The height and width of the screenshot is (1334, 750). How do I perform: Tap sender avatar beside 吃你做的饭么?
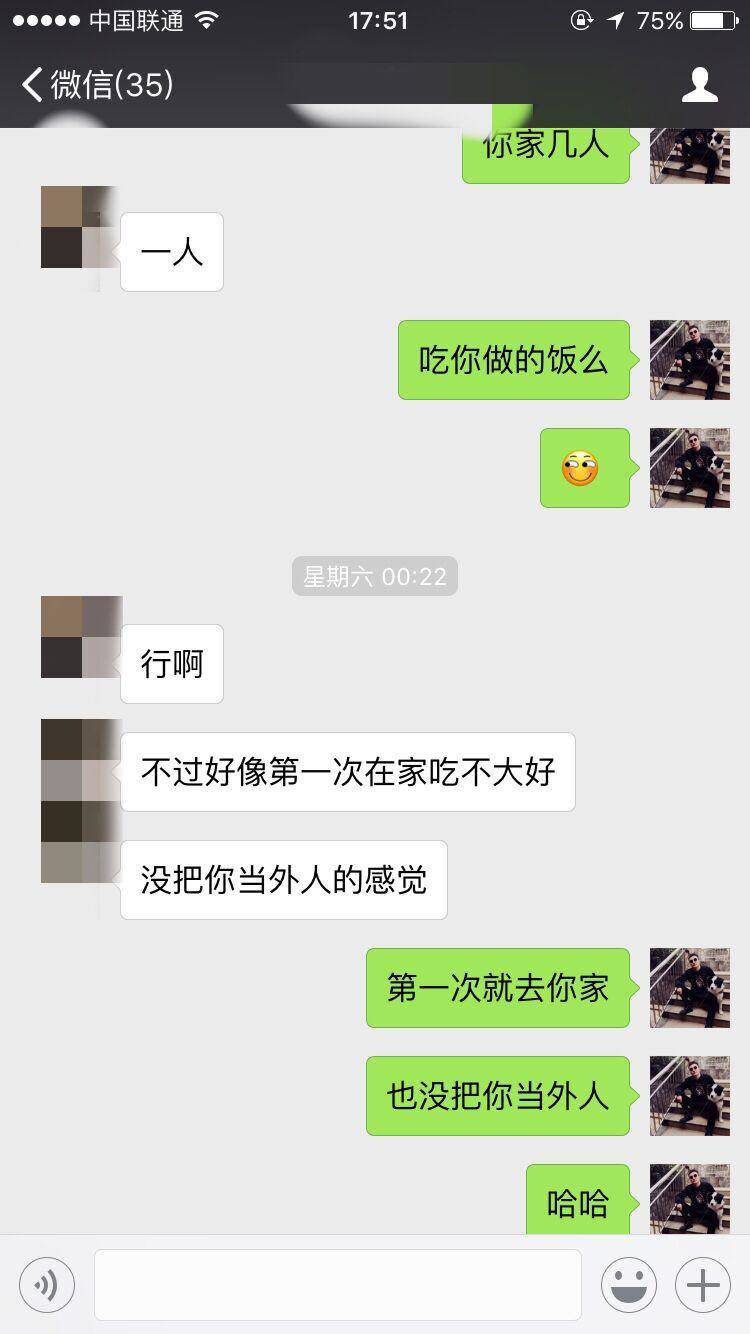click(x=689, y=360)
